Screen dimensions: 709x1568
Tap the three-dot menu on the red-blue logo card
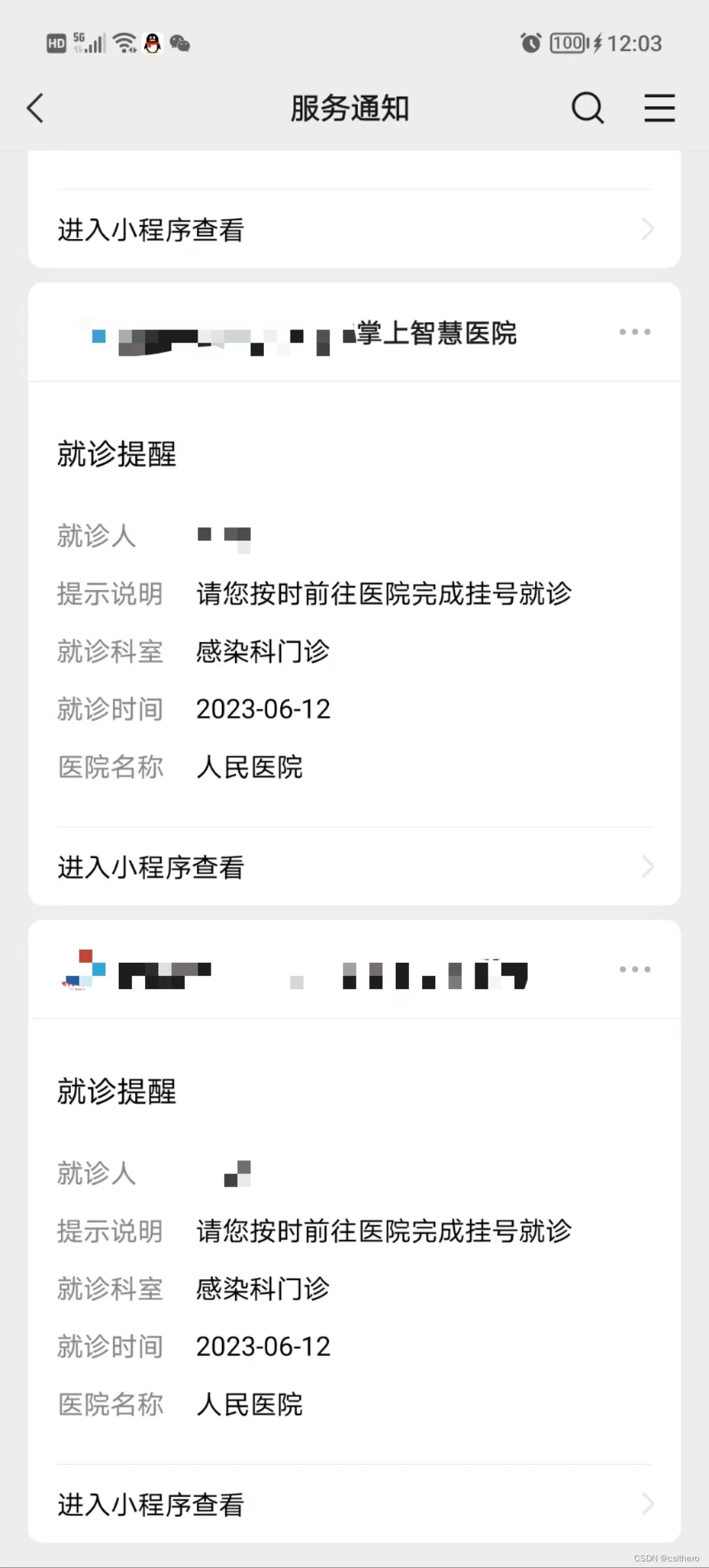(x=635, y=969)
